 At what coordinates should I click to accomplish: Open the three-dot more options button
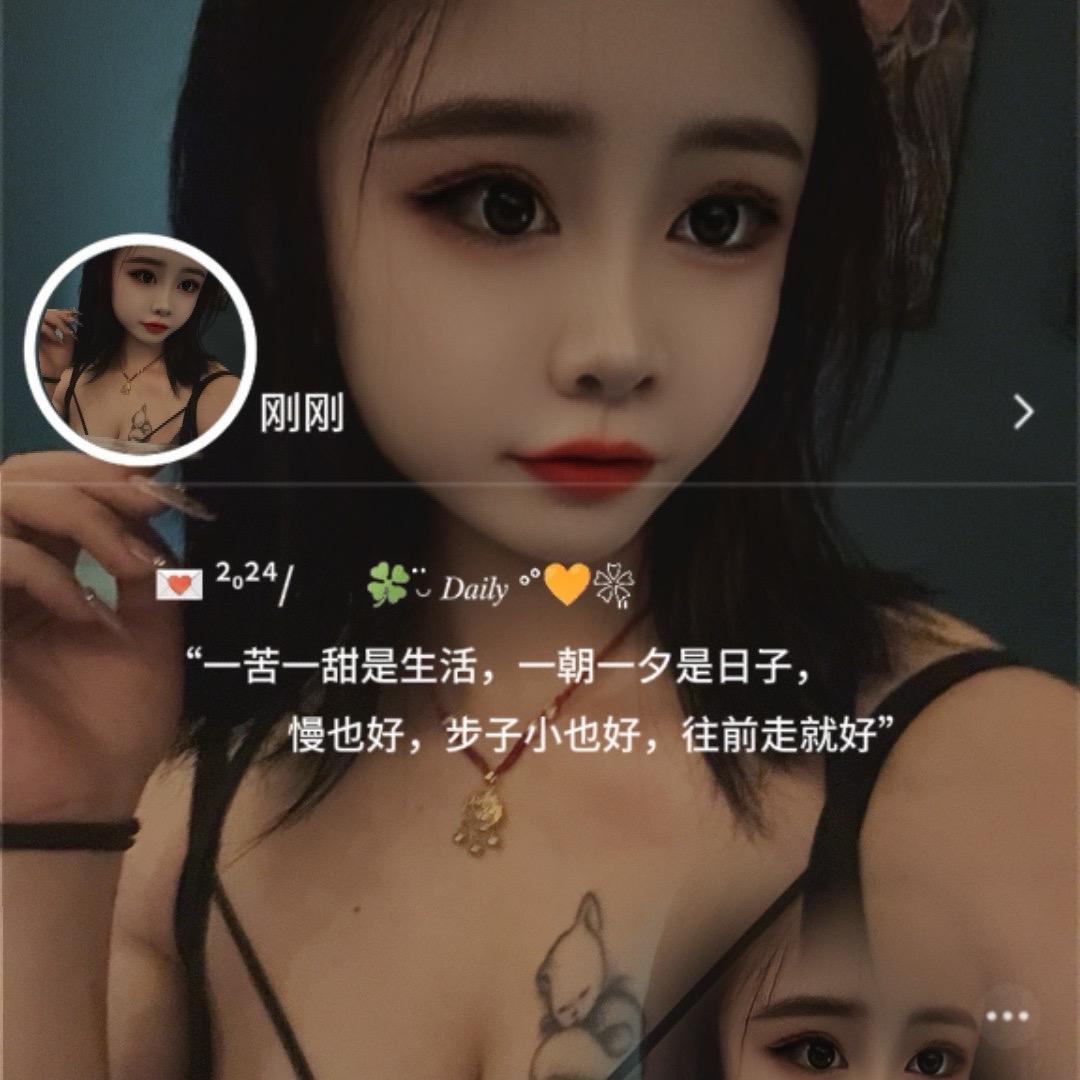tap(1007, 1016)
